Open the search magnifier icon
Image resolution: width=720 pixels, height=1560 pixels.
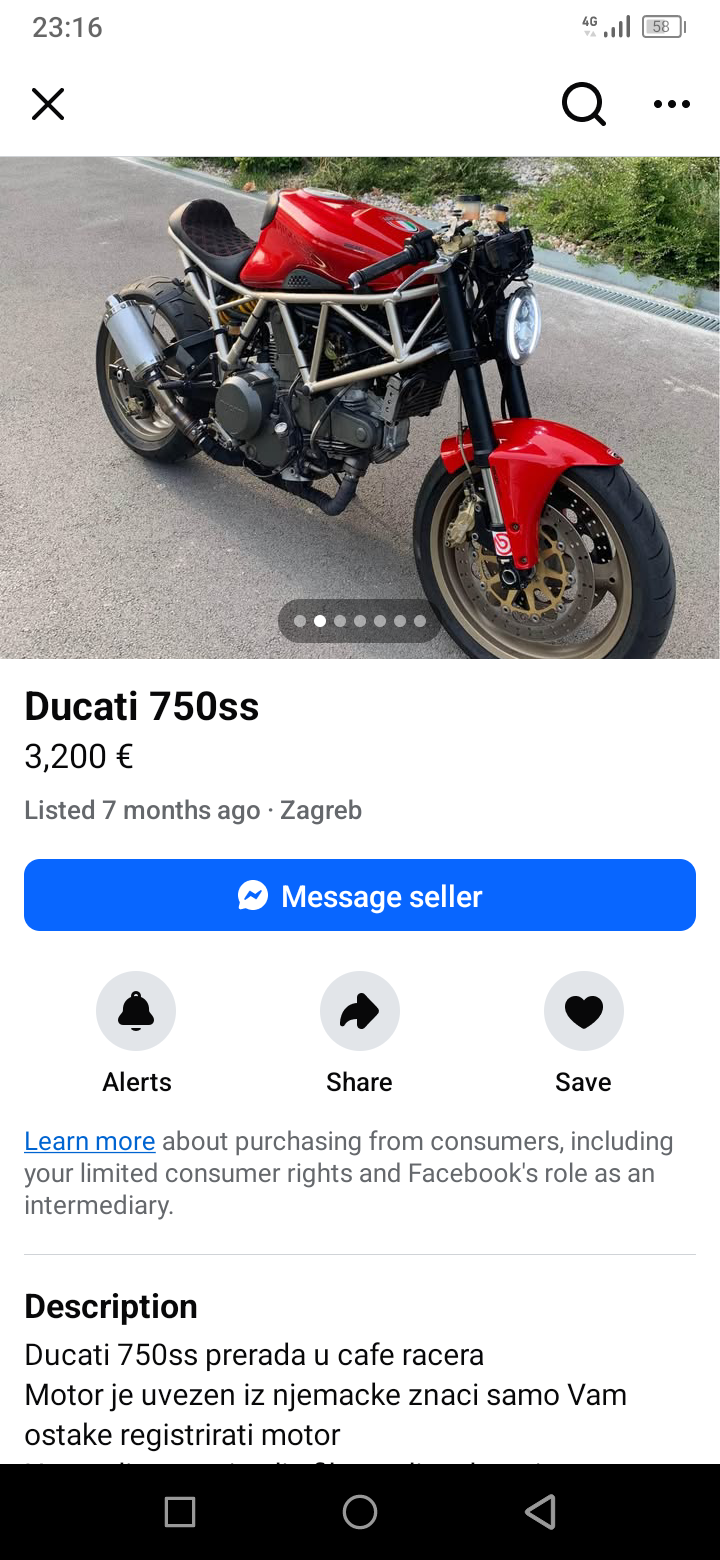(584, 104)
